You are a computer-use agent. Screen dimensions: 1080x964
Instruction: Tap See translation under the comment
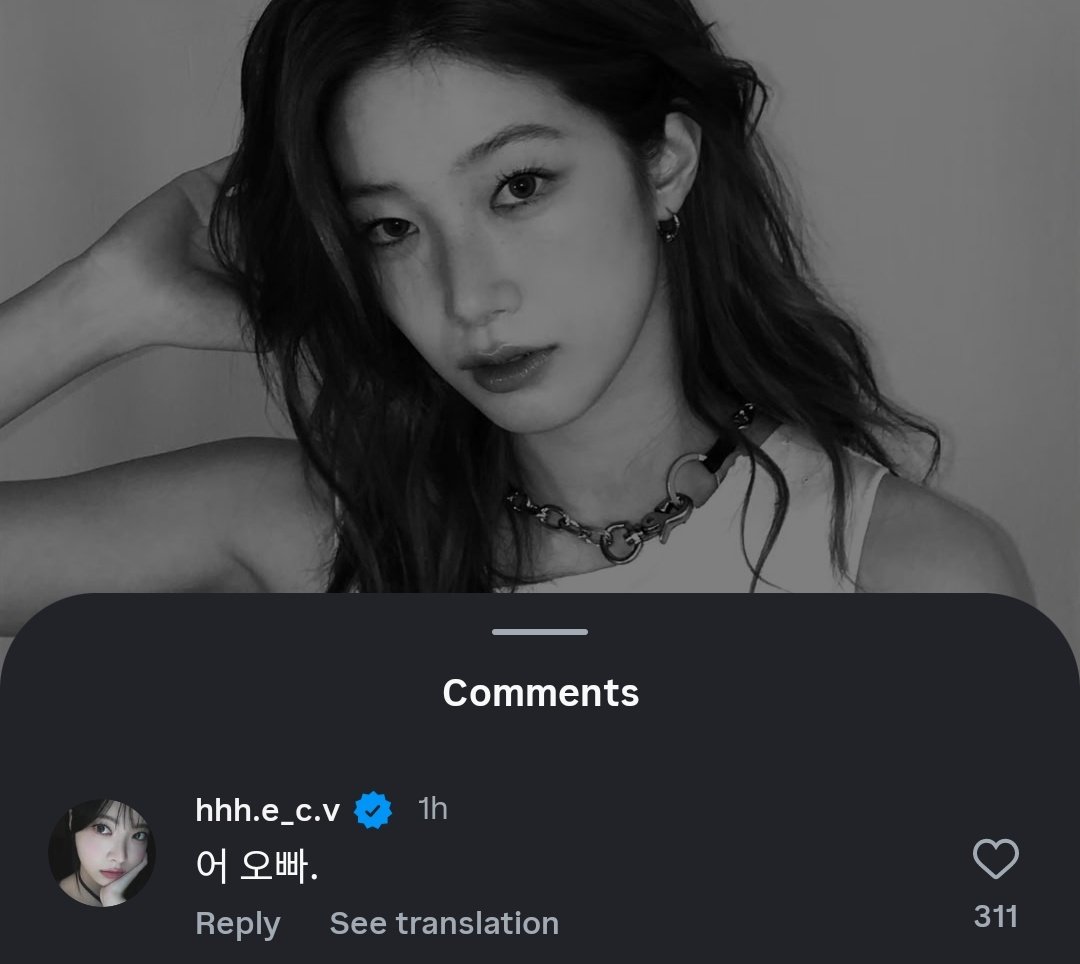[444, 923]
